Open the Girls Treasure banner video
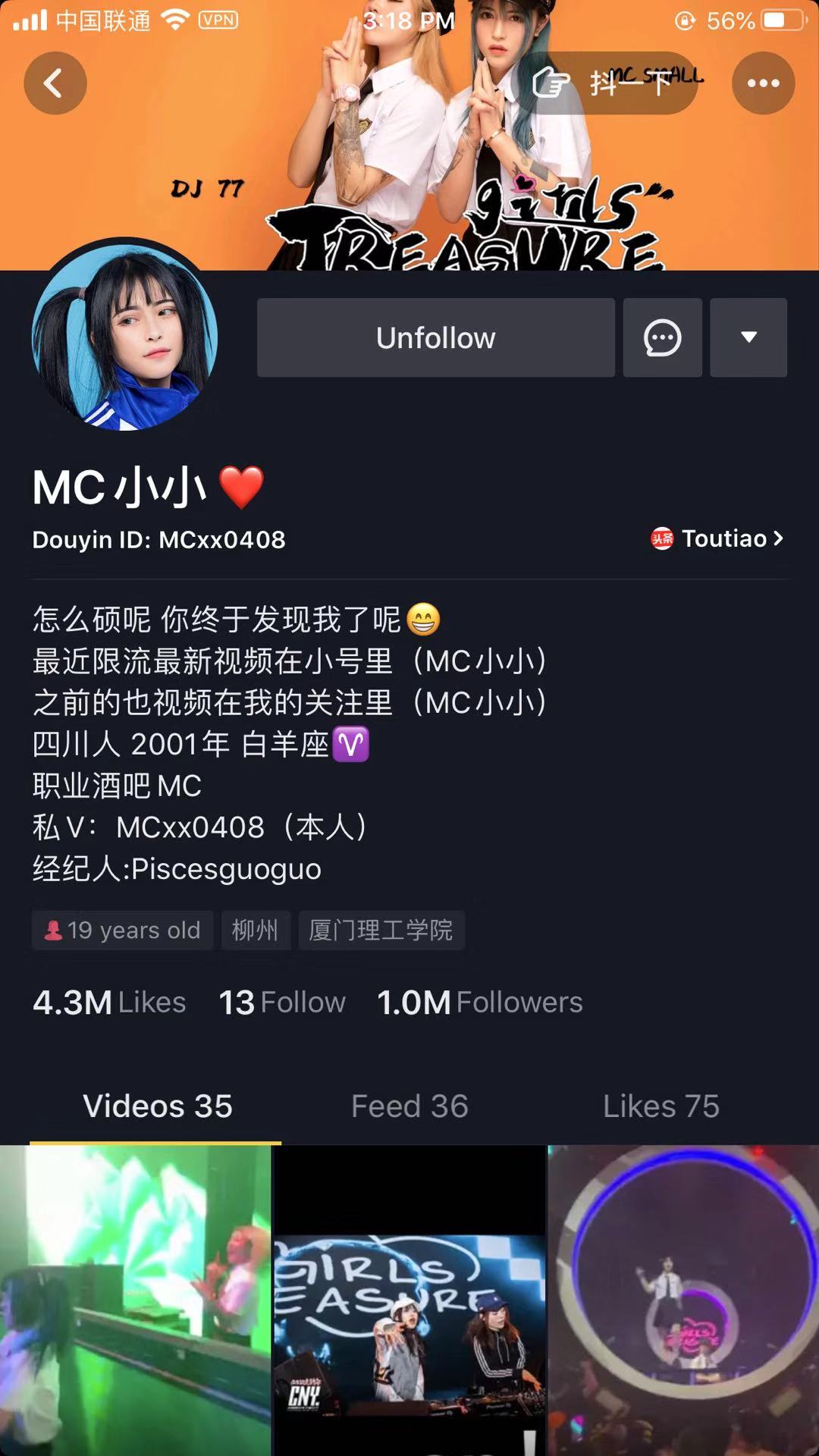This screenshot has width=819, height=1456. [x=409, y=1301]
